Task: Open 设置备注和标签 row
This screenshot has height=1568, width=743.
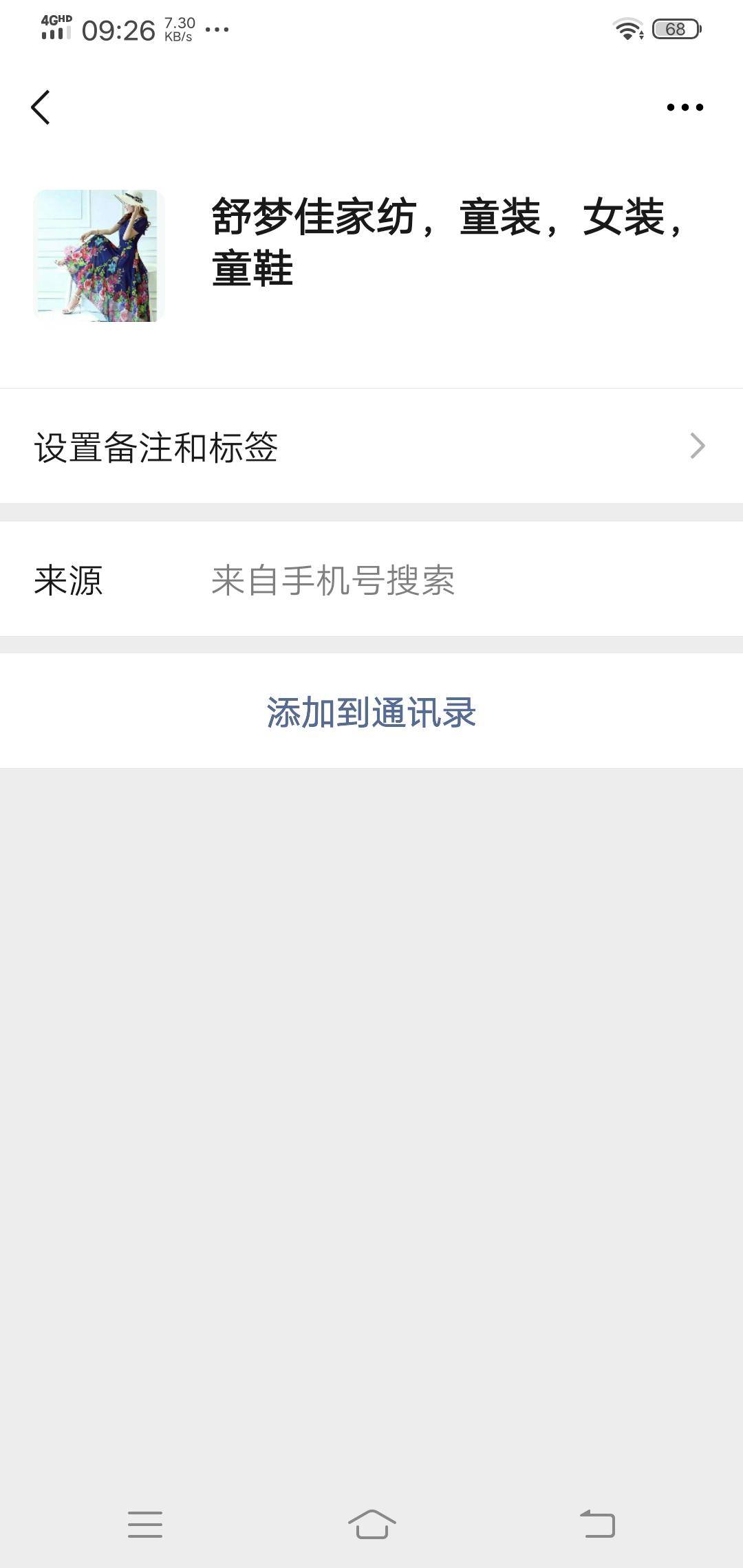Action: [371, 447]
